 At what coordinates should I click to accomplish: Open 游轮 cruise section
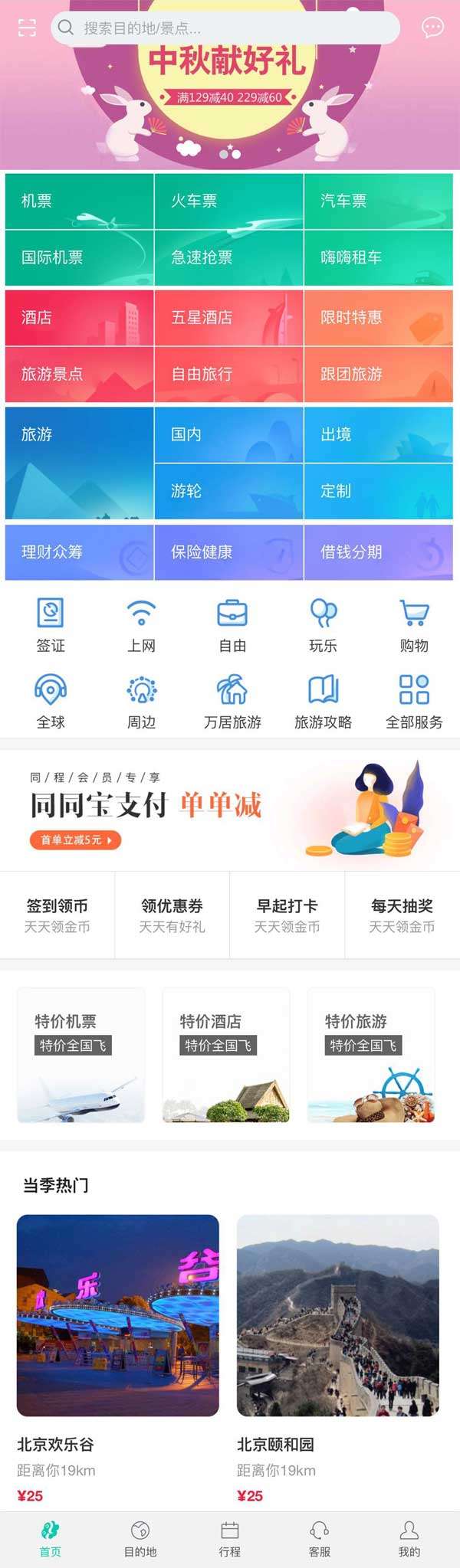coord(228,492)
